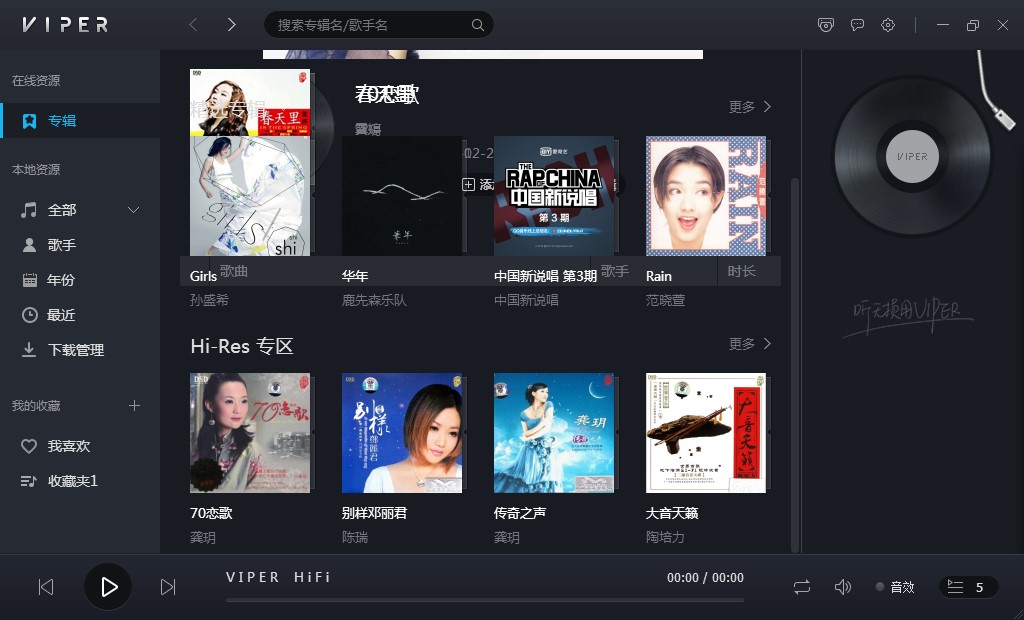The height and width of the screenshot is (620, 1024).
Task: Open 收藏夹1 playlist
Action: 73,481
